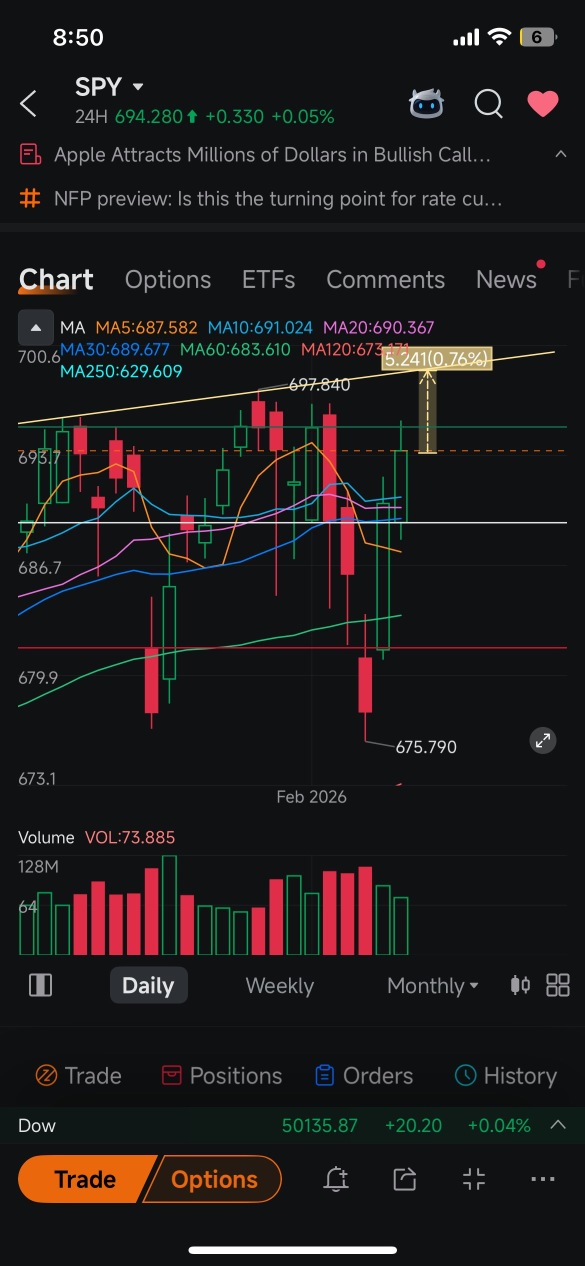
Task: Select the Weekly chart interval
Action: 279,986
